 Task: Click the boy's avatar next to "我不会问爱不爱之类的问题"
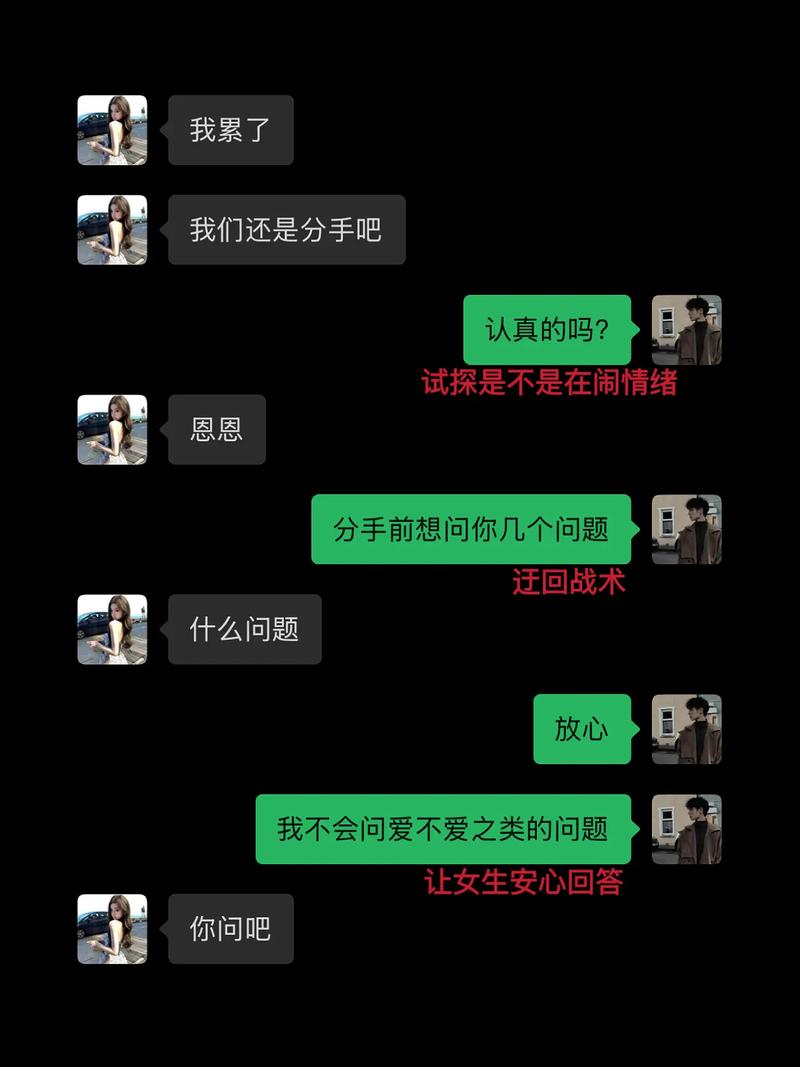coord(687,830)
